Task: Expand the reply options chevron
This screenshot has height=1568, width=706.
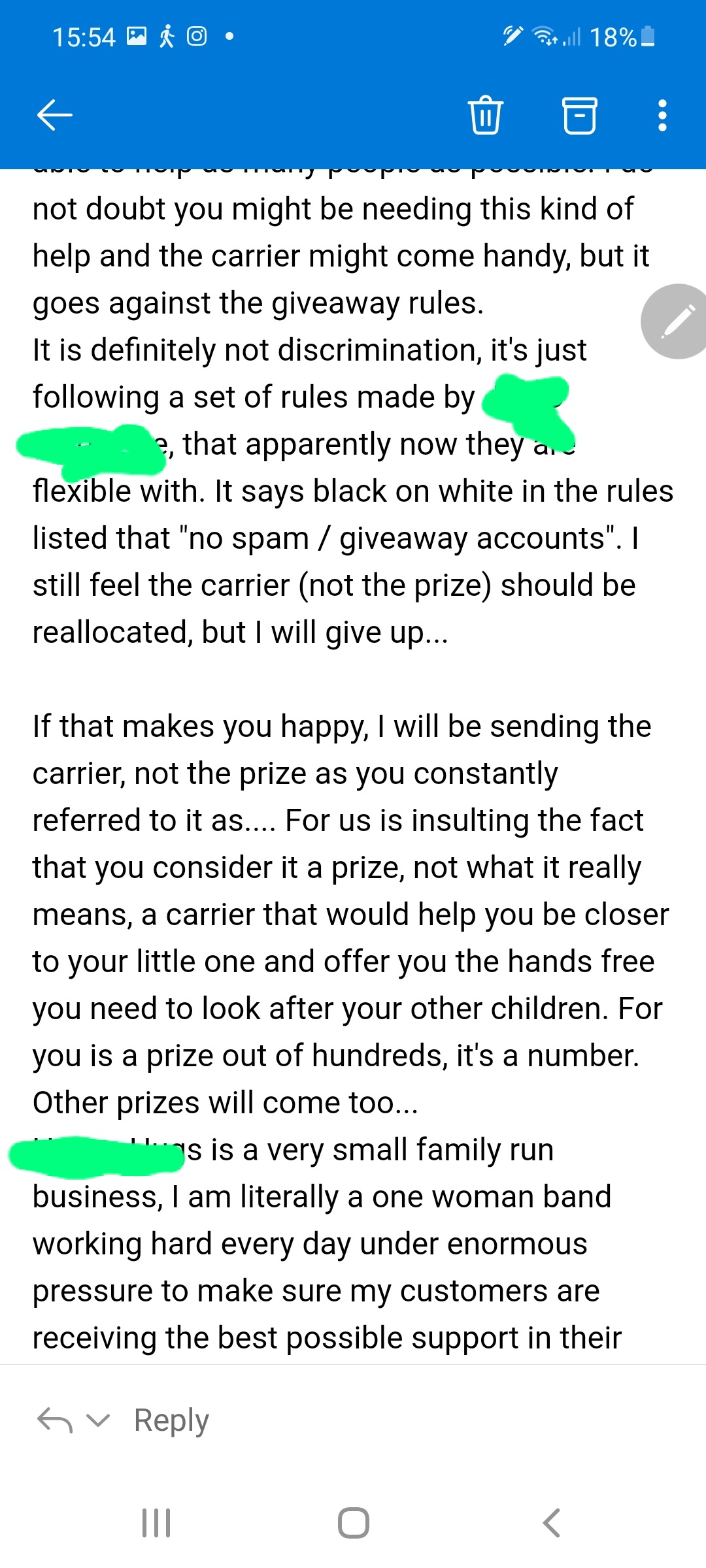Action: pos(98,1420)
